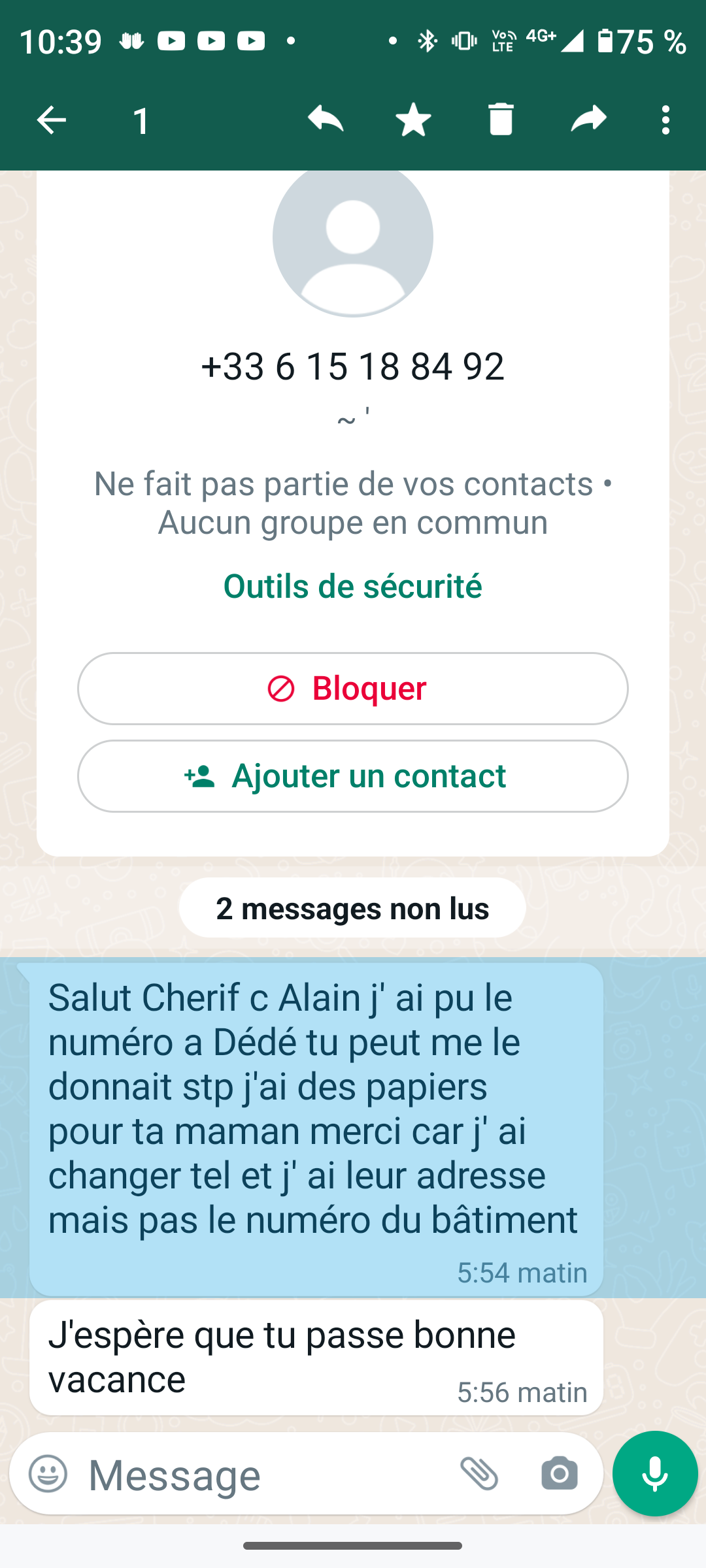The width and height of the screenshot is (706, 1568).
Task: Attach a file with the paperclip
Action: (x=480, y=1474)
